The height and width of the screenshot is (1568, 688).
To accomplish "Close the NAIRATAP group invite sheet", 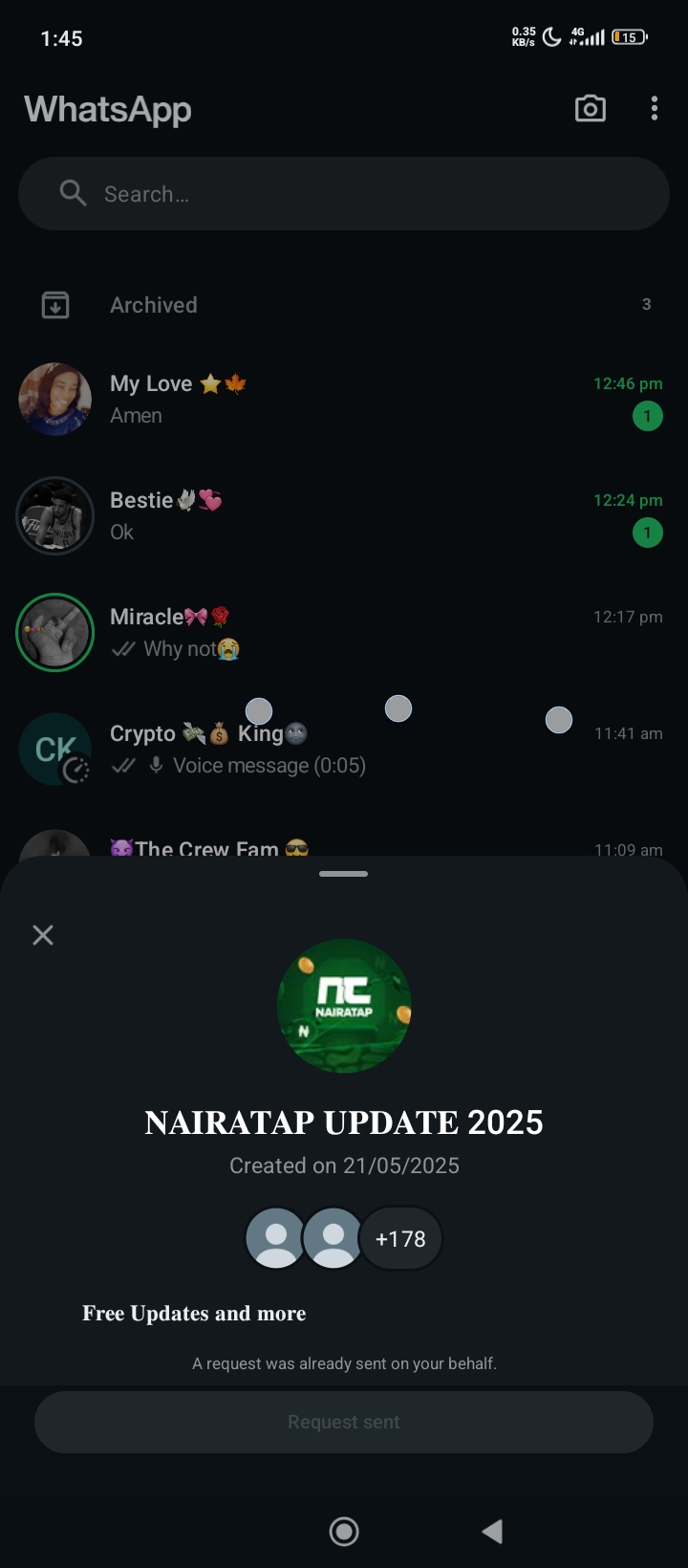I will click(43, 935).
